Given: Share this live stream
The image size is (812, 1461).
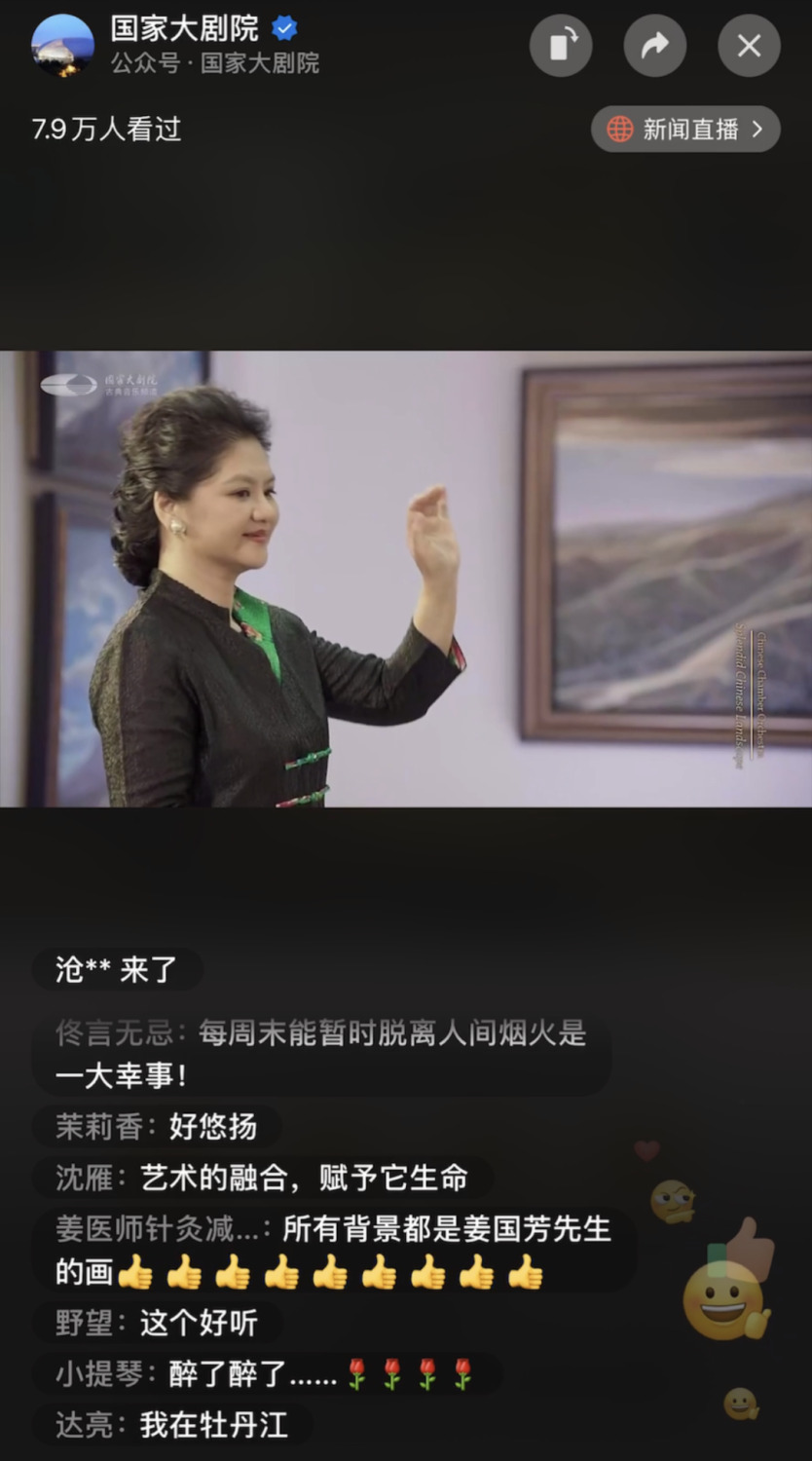Looking at the screenshot, I should 655,46.
